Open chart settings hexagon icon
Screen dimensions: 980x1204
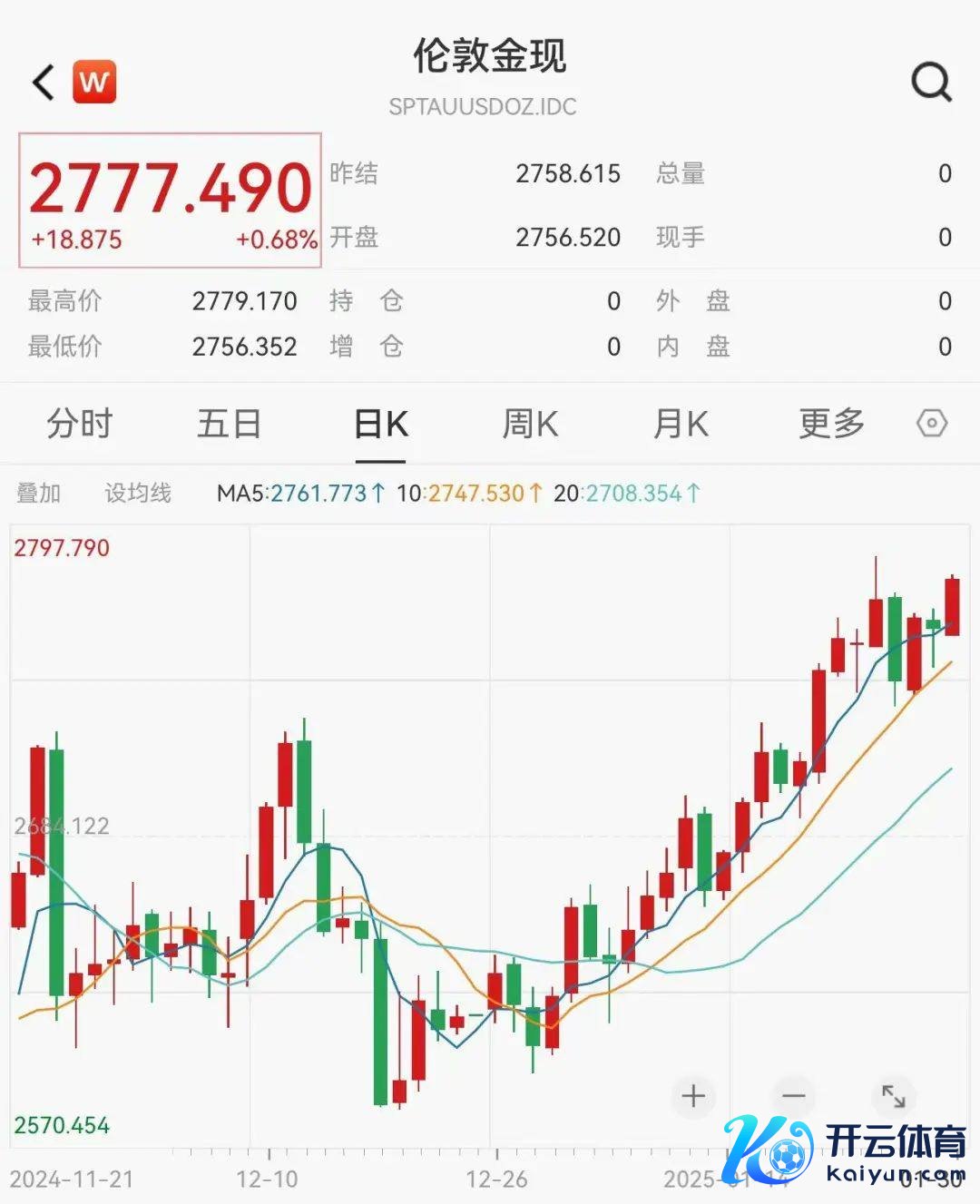click(x=932, y=424)
